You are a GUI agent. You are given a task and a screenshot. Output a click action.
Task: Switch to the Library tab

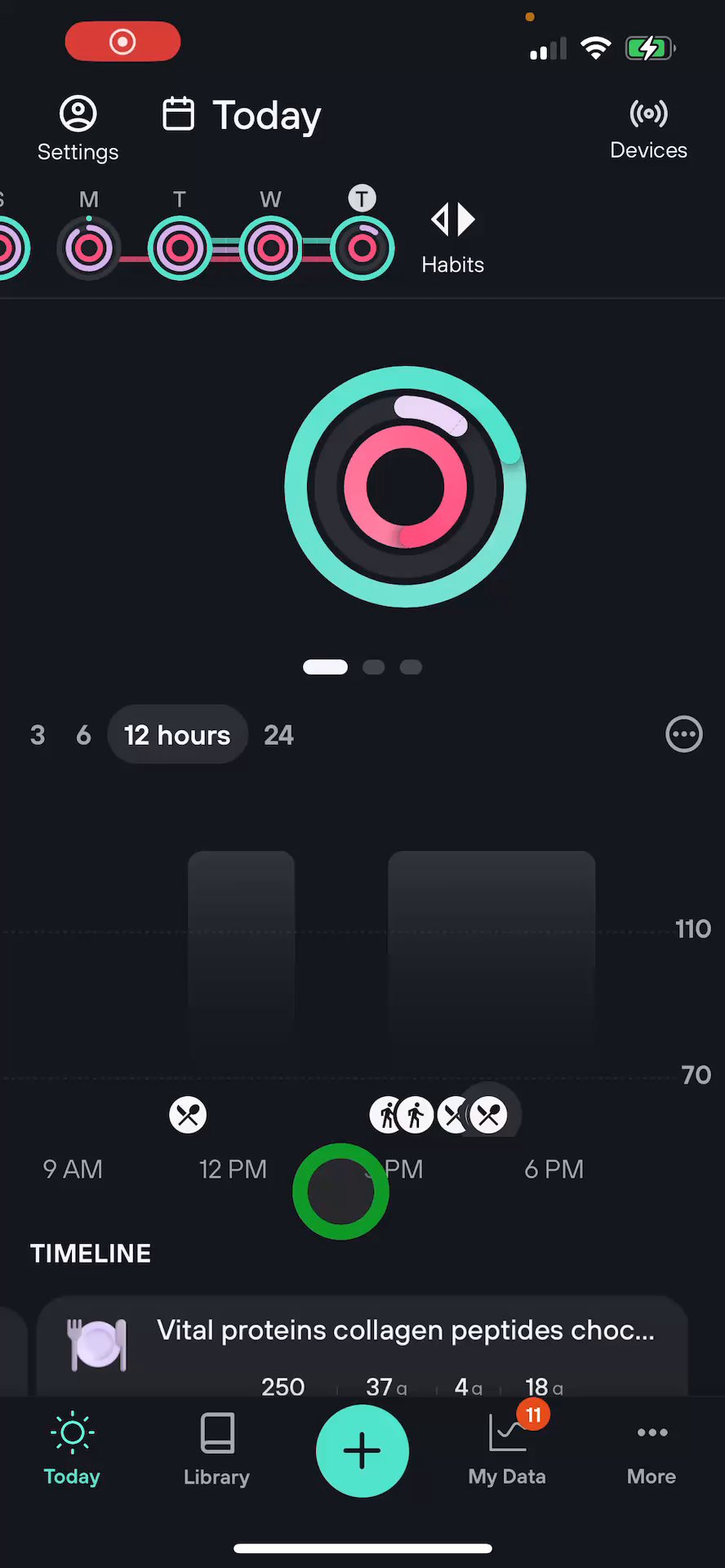pyautogui.click(x=216, y=1451)
